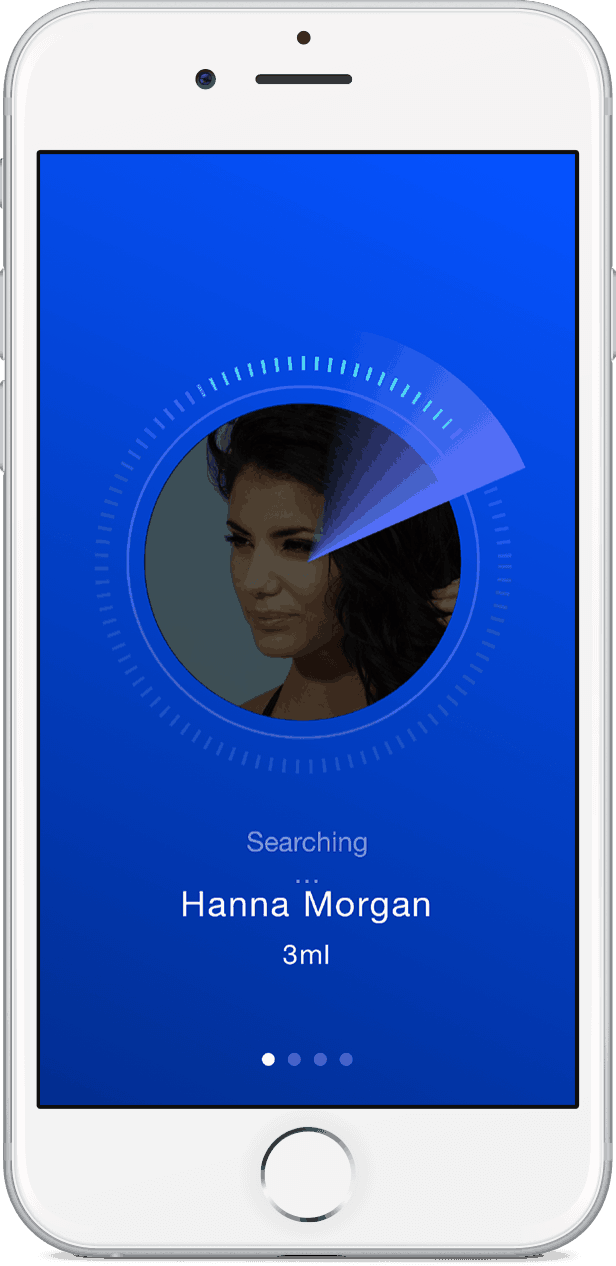Image resolution: width=616 pixels, height=1266 pixels.
Task: Jump to the second page dot
Action: coord(294,1059)
